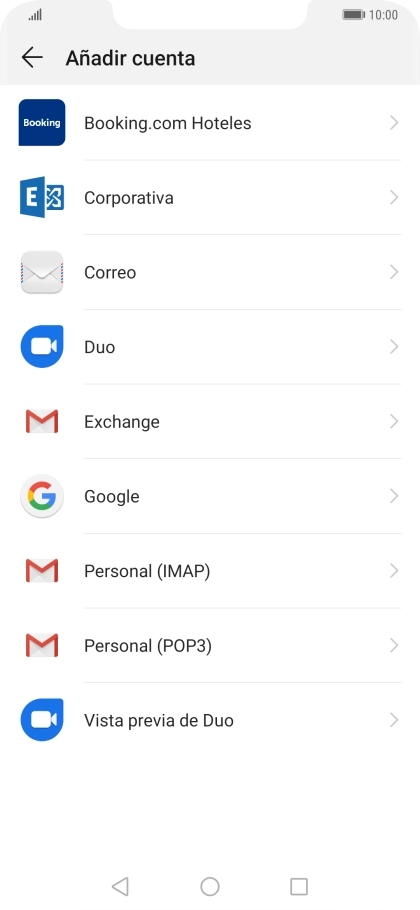Add a Duo account
This screenshot has width=420, height=910.
(x=210, y=347)
